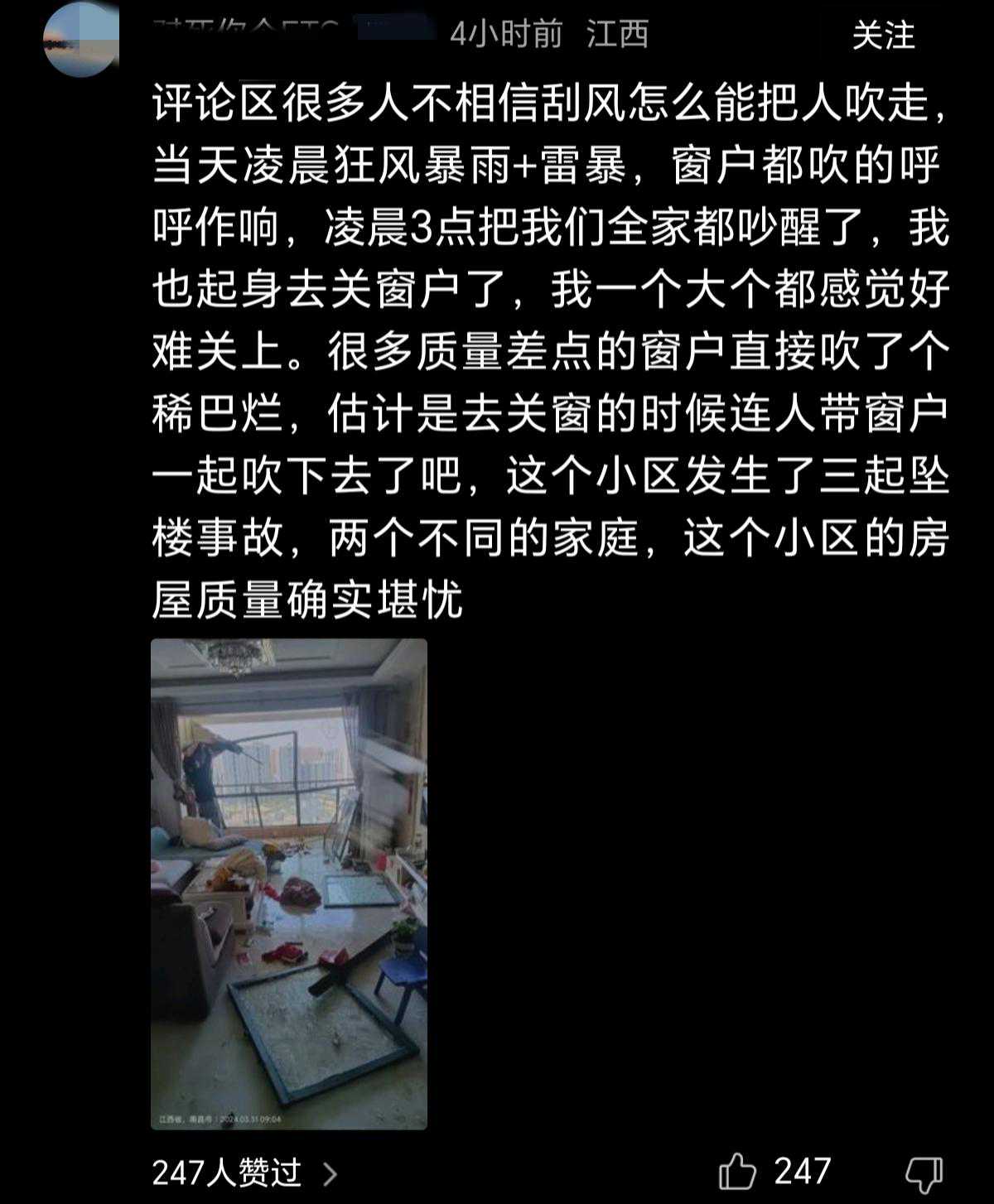
Task: Like this comment with thumbs up
Action: pyautogui.click(x=737, y=1173)
